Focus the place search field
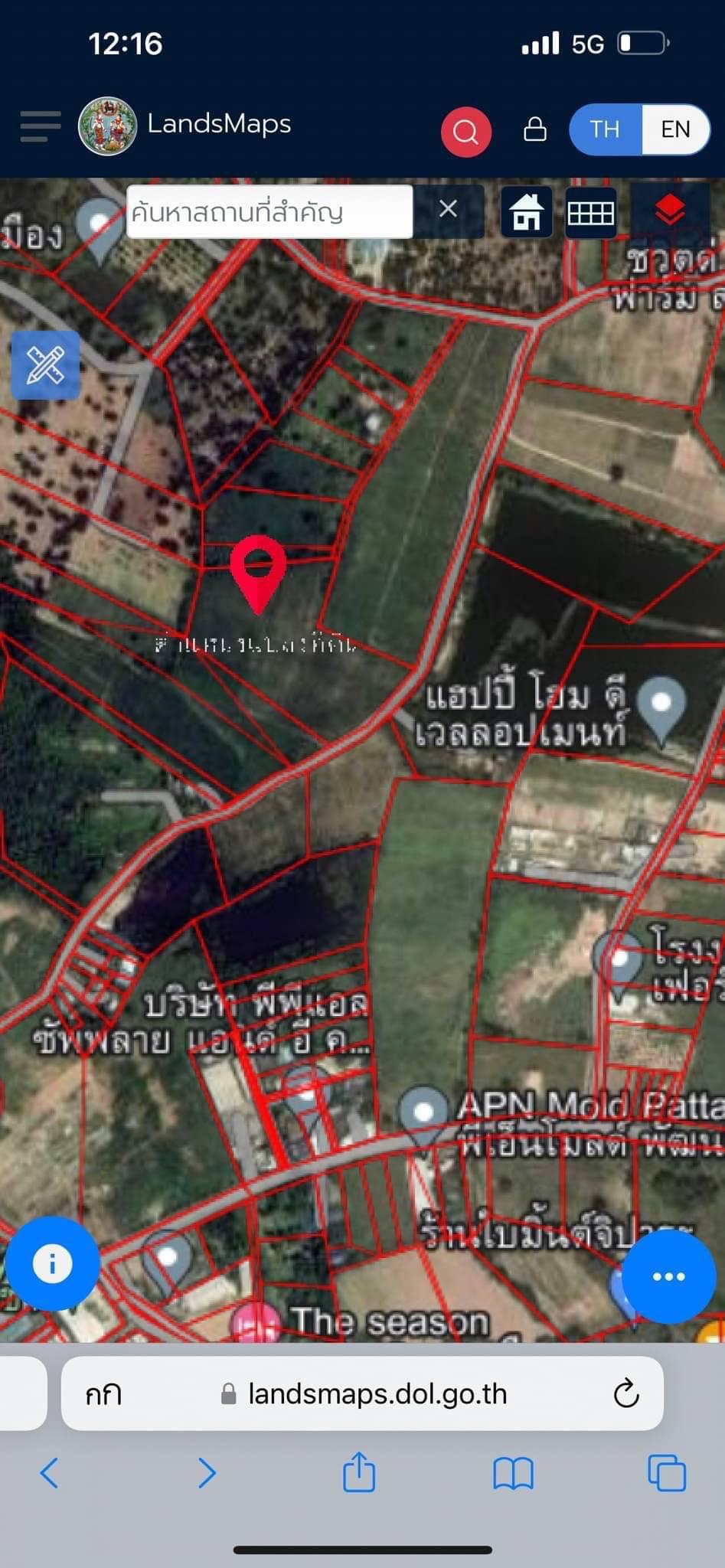The image size is (725, 1568). 269,212
